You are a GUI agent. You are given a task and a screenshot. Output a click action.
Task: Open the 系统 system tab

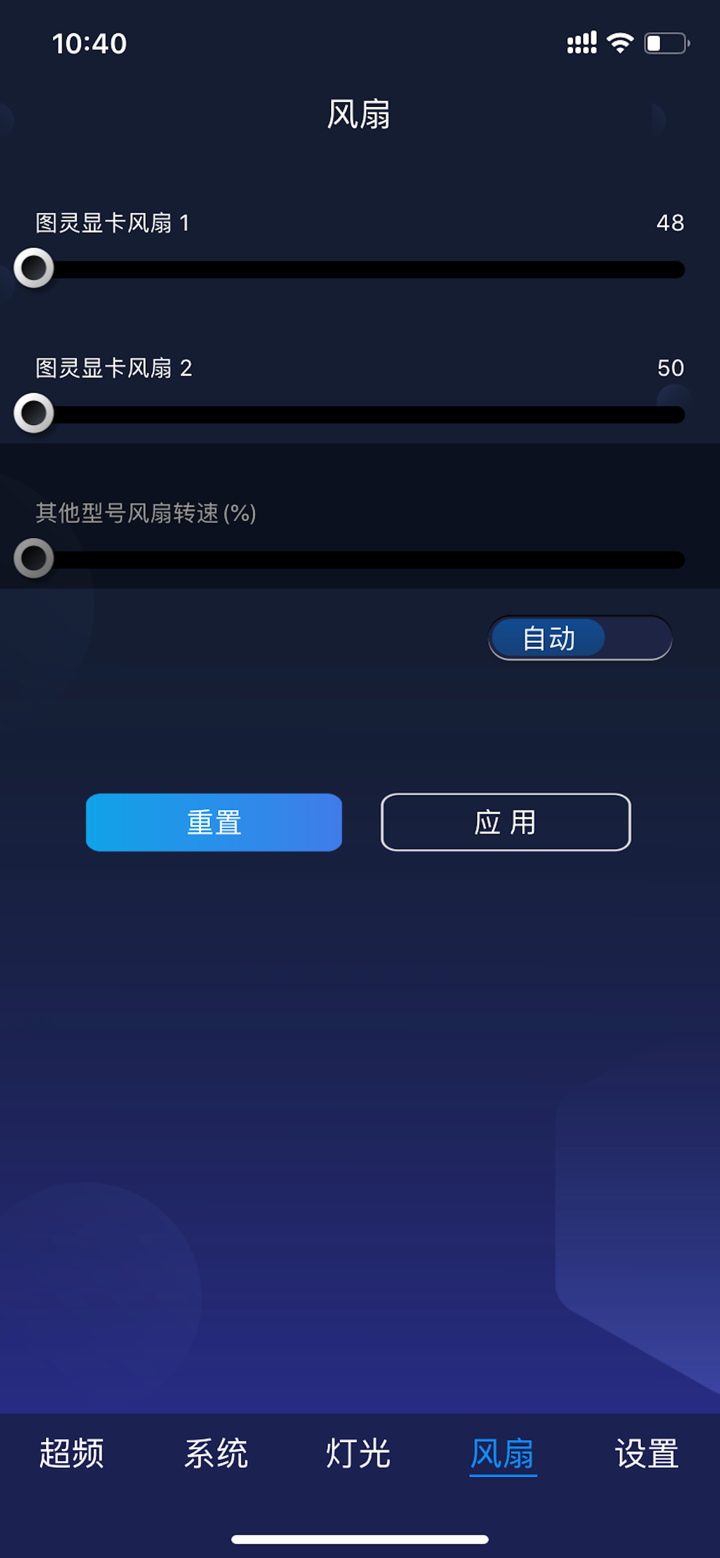tap(215, 1455)
